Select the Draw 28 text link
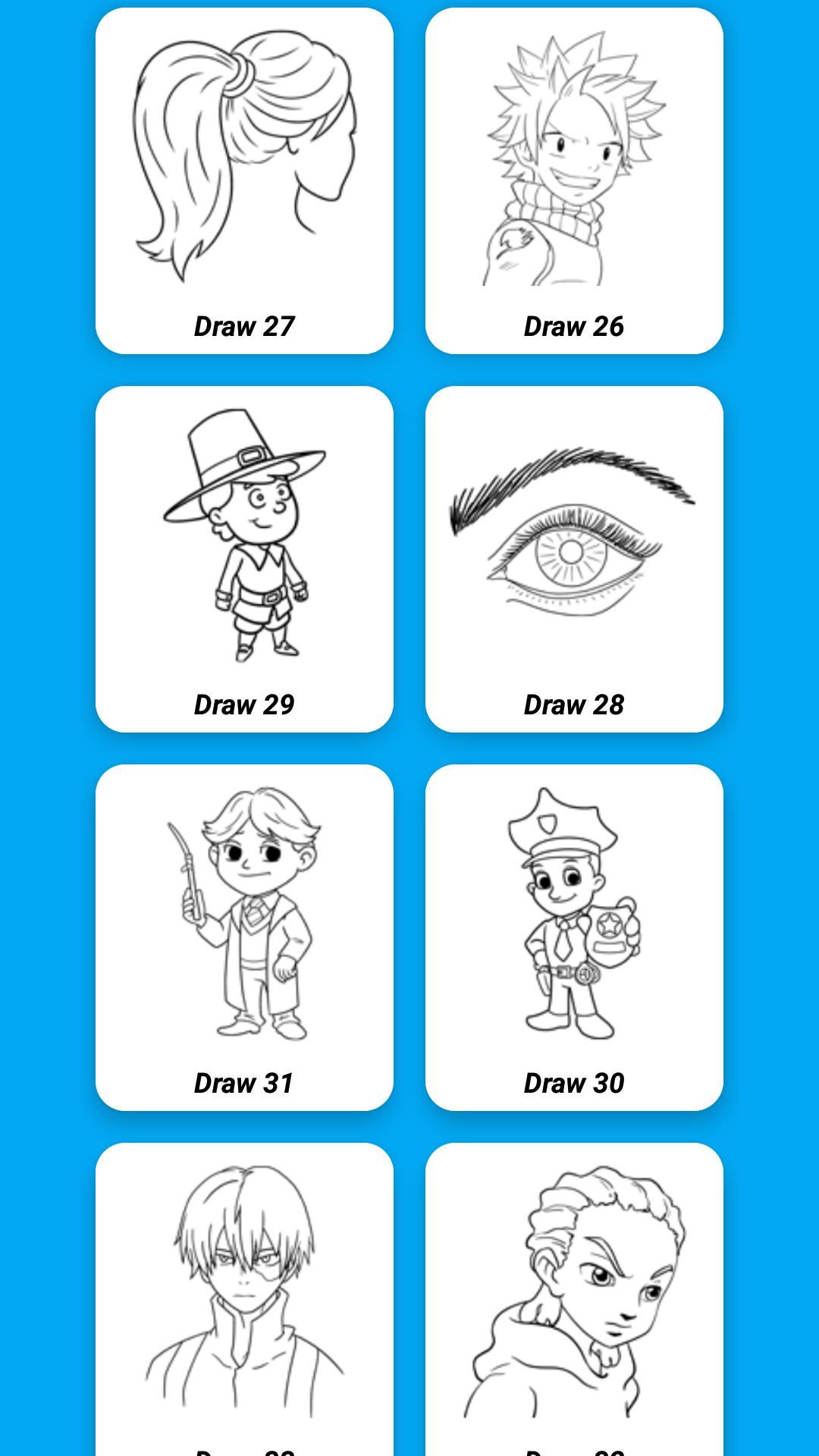This screenshot has width=819, height=1456. (x=574, y=705)
